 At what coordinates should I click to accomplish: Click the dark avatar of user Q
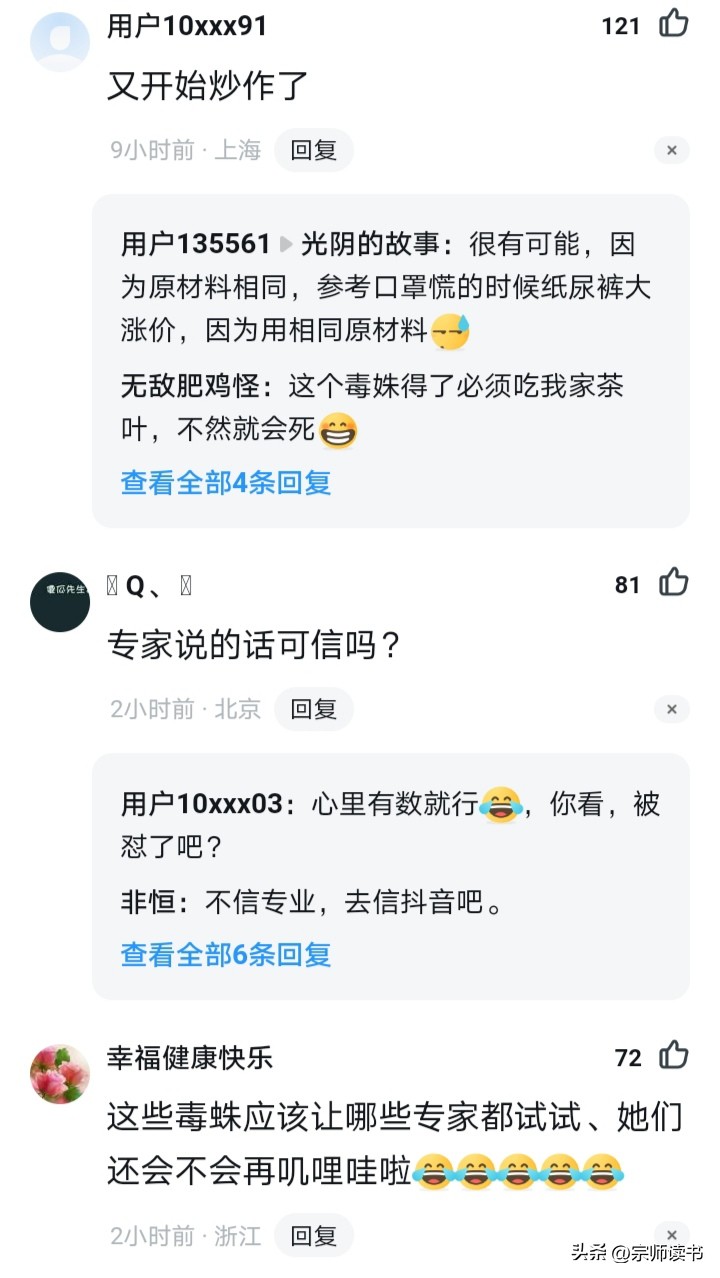(x=60, y=602)
